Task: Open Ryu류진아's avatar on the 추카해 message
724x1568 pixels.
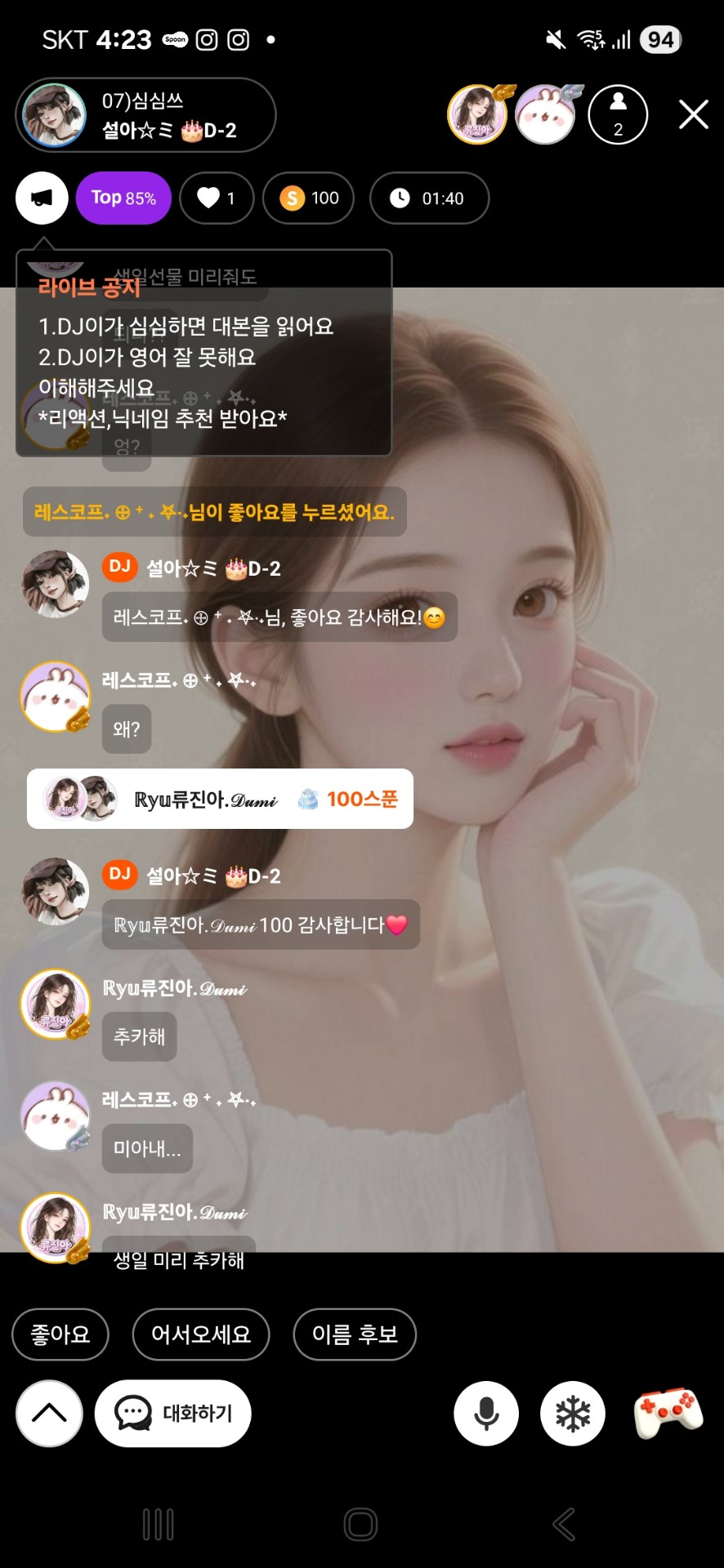Action: 55,1004
